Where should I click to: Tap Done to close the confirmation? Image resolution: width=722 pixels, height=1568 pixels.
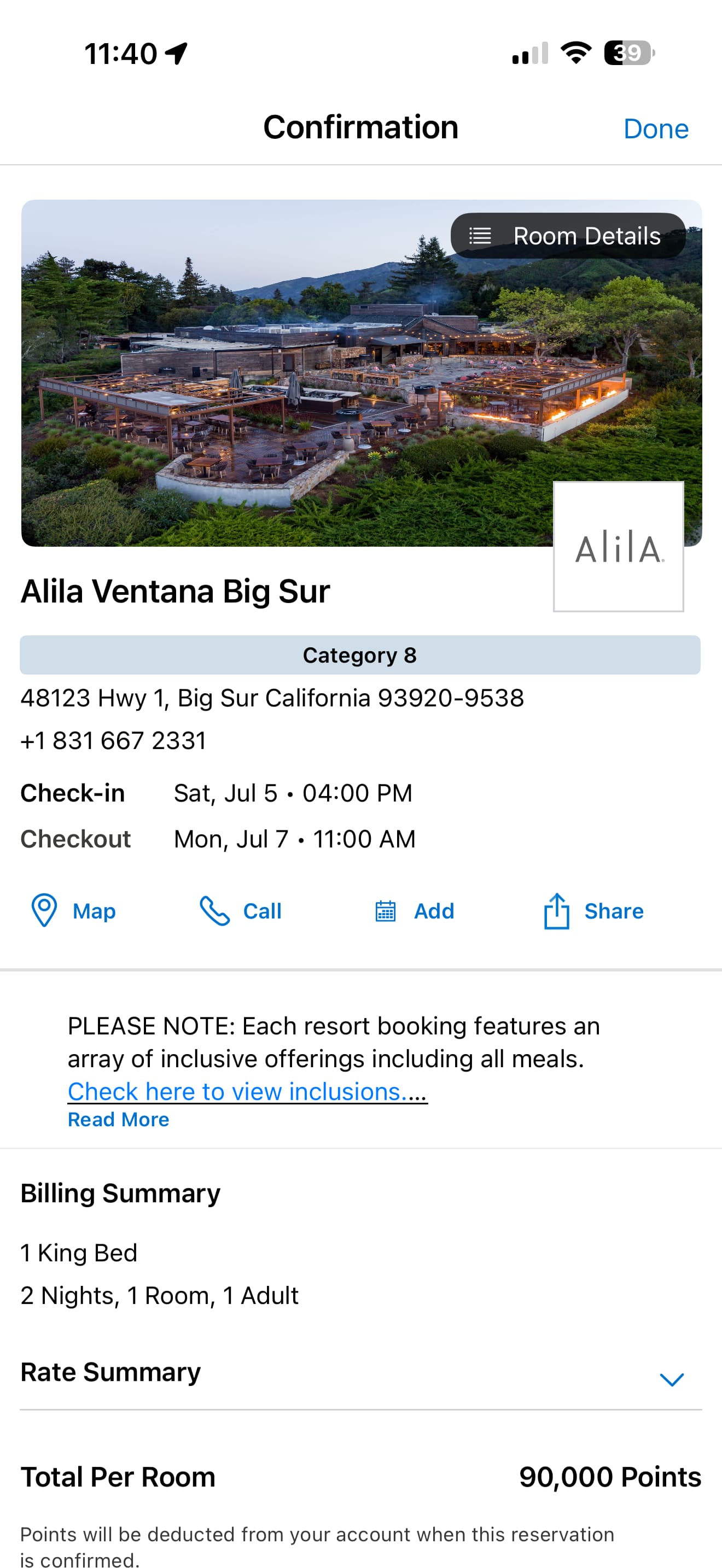pos(656,129)
